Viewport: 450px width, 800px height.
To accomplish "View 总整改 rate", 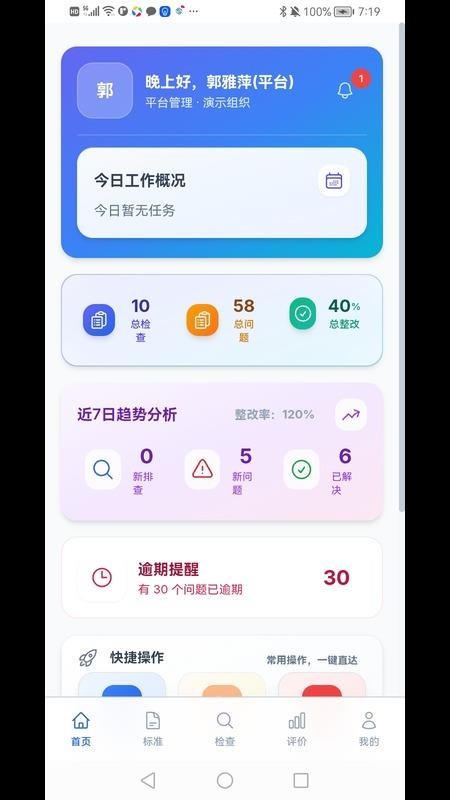I will pos(326,314).
